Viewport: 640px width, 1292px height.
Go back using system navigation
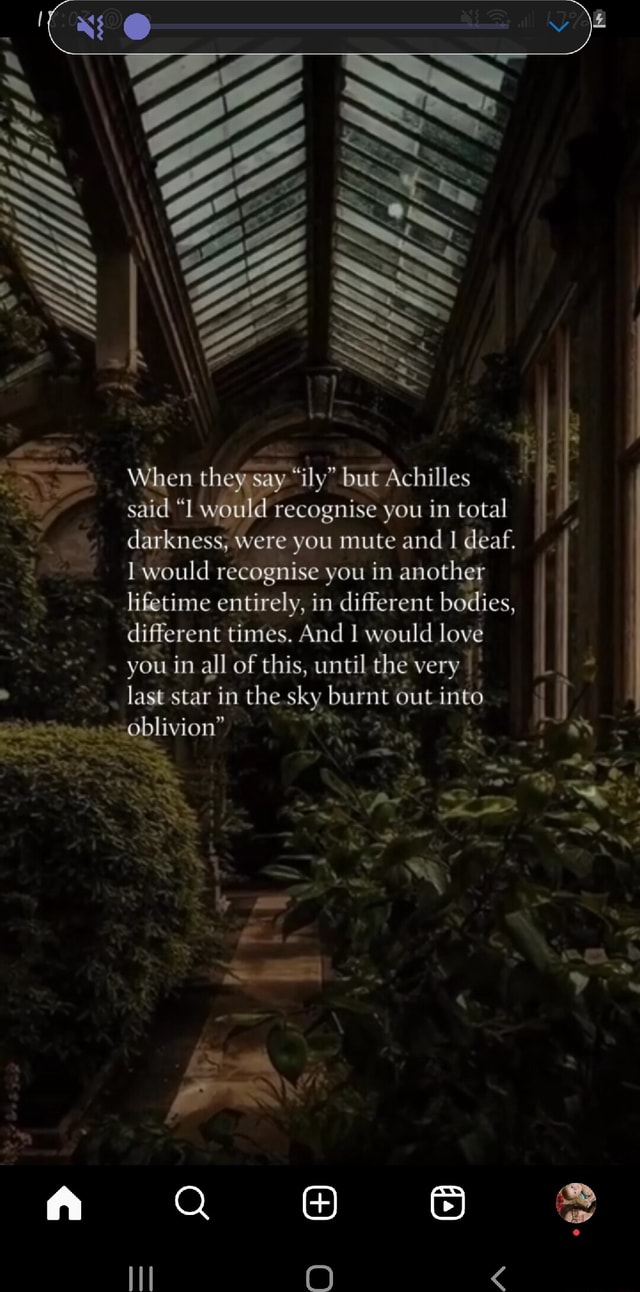click(x=499, y=1277)
